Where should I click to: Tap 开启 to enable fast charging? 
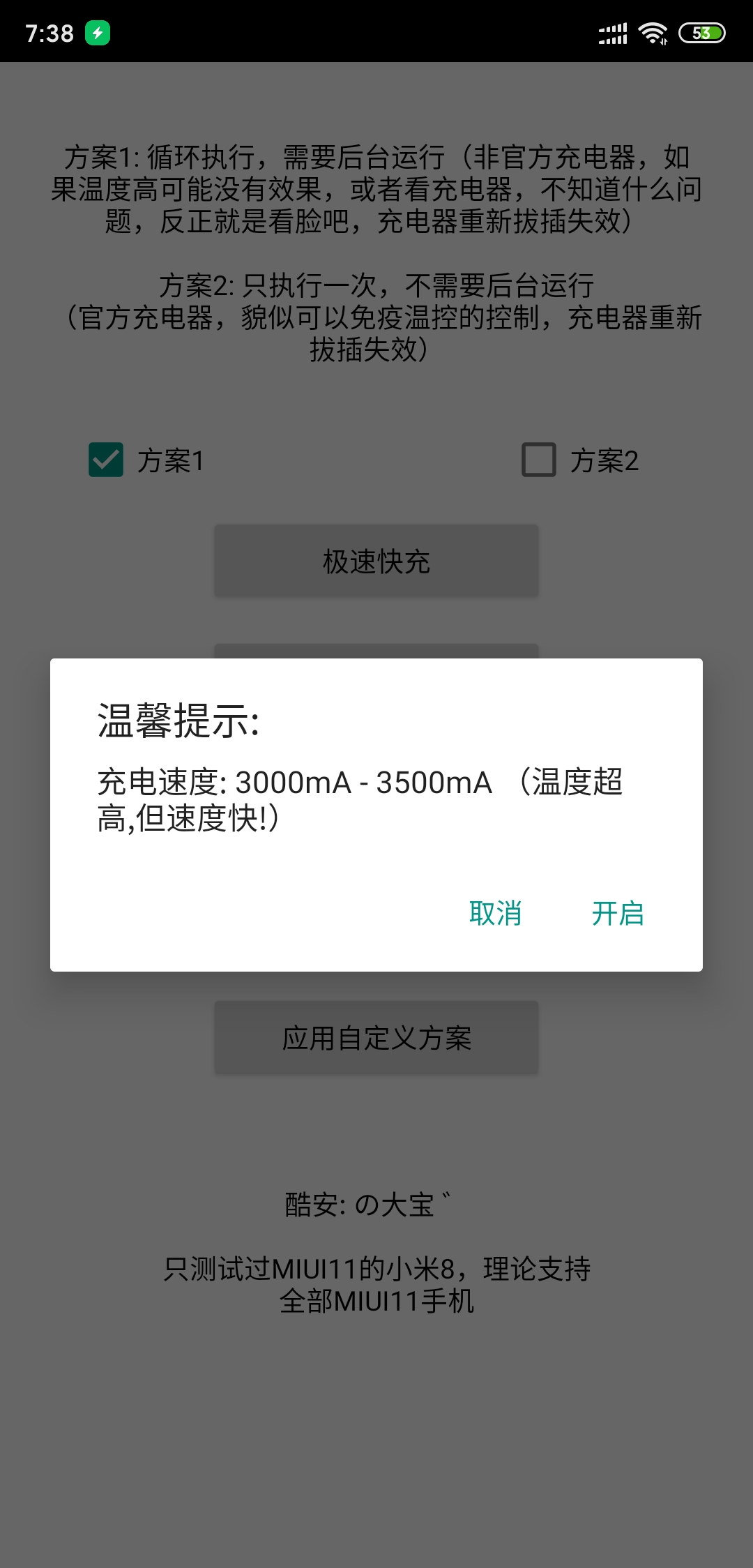(x=617, y=913)
